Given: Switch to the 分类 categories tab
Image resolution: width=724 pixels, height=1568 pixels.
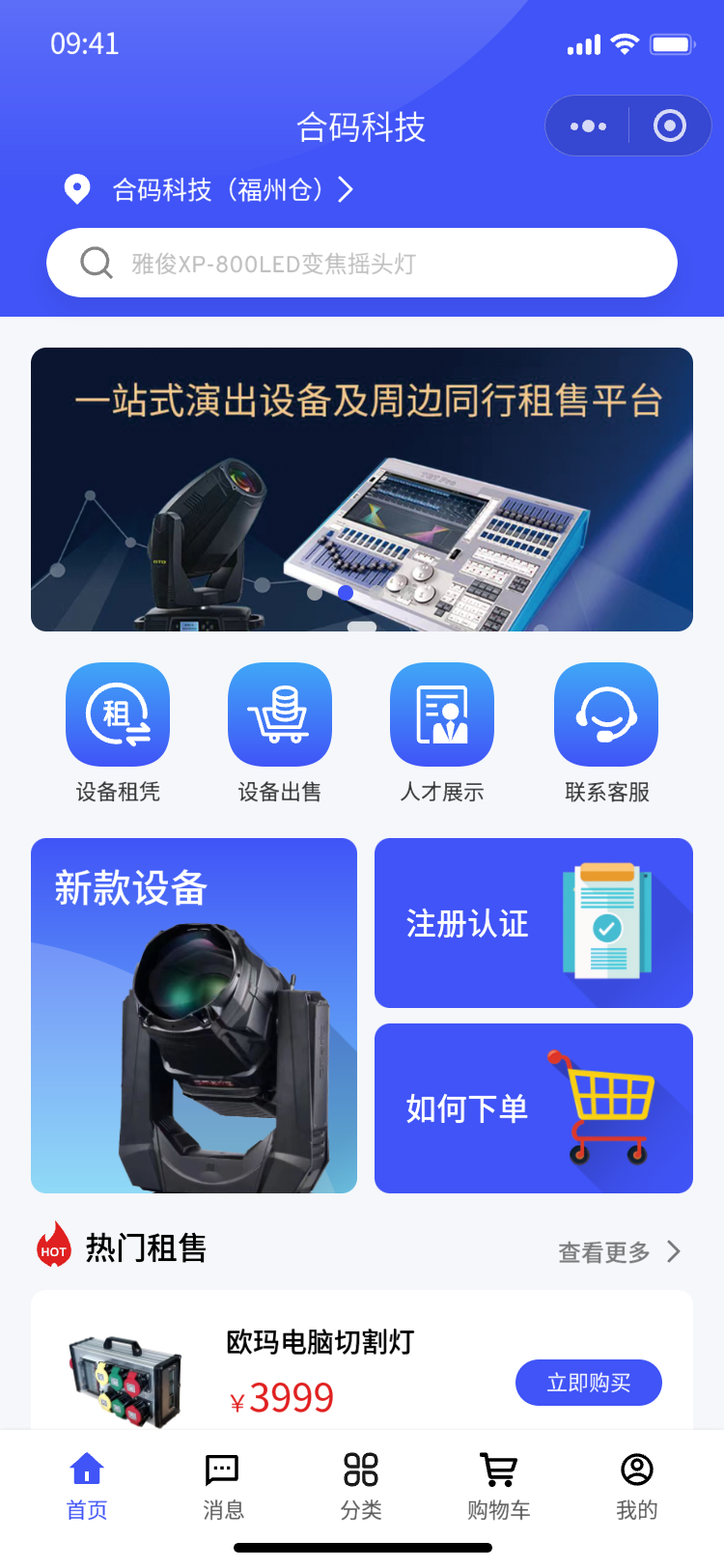Looking at the screenshot, I should [x=361, y=1487].
